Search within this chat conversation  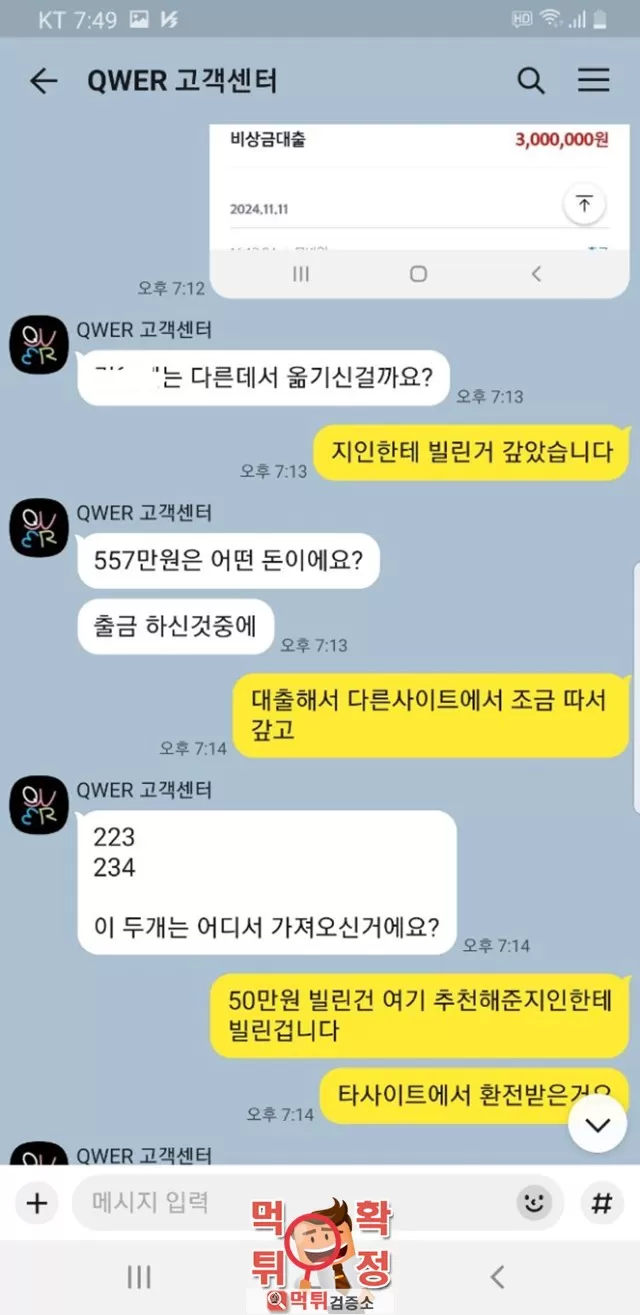pos(530,81)
